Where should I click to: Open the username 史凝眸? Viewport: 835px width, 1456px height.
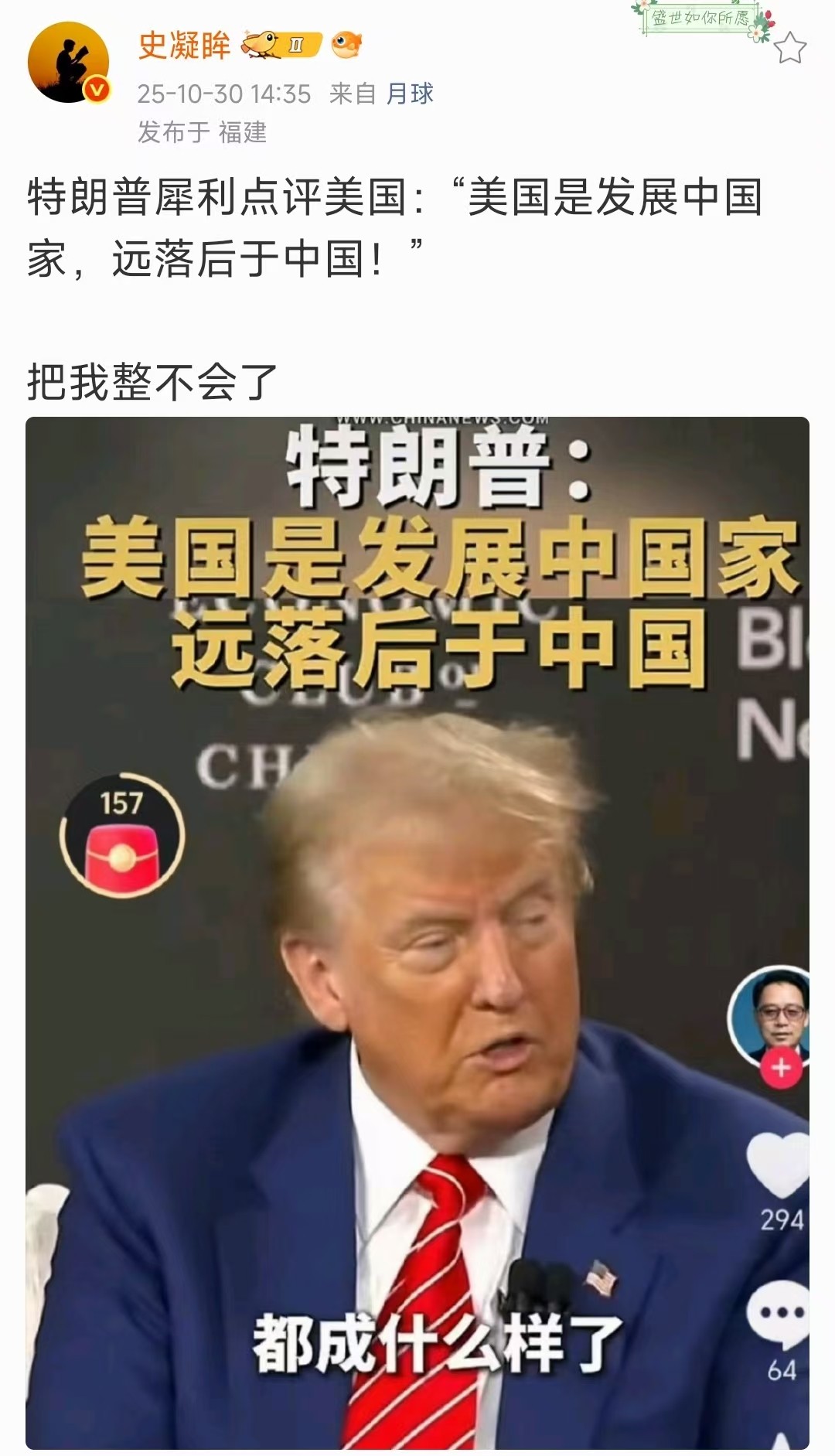[184, 46]
